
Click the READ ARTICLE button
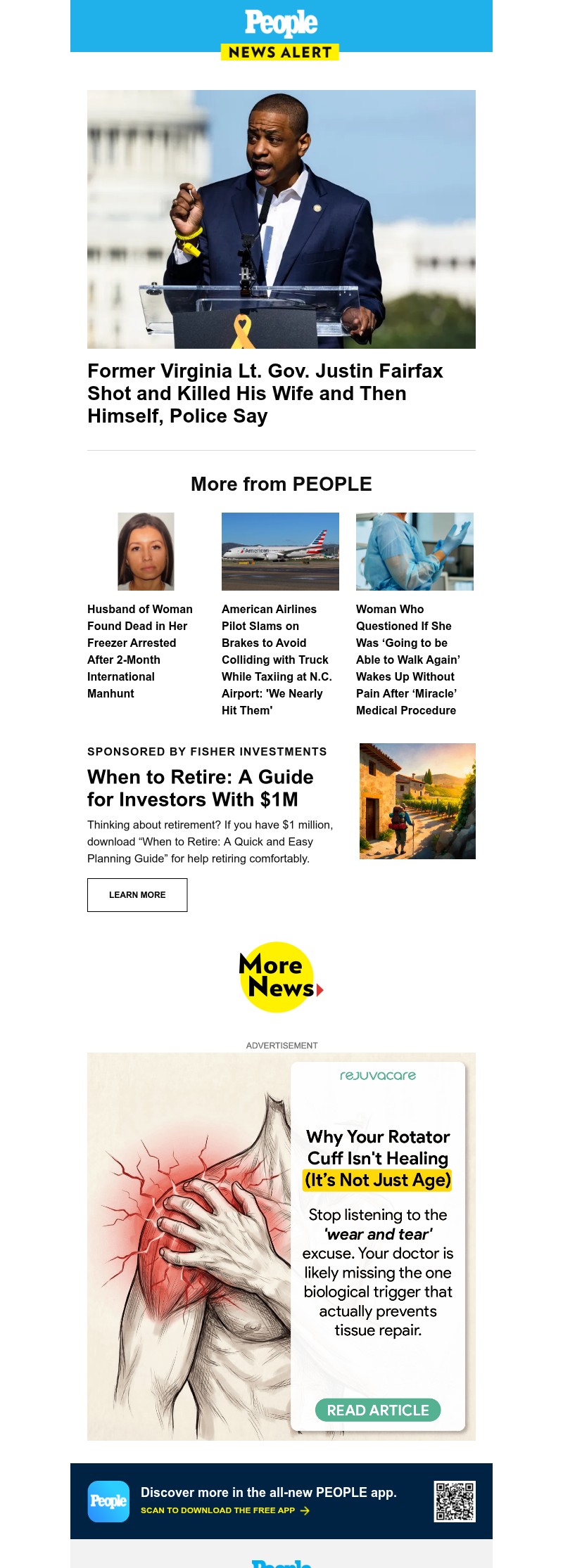pos(377,1410)
